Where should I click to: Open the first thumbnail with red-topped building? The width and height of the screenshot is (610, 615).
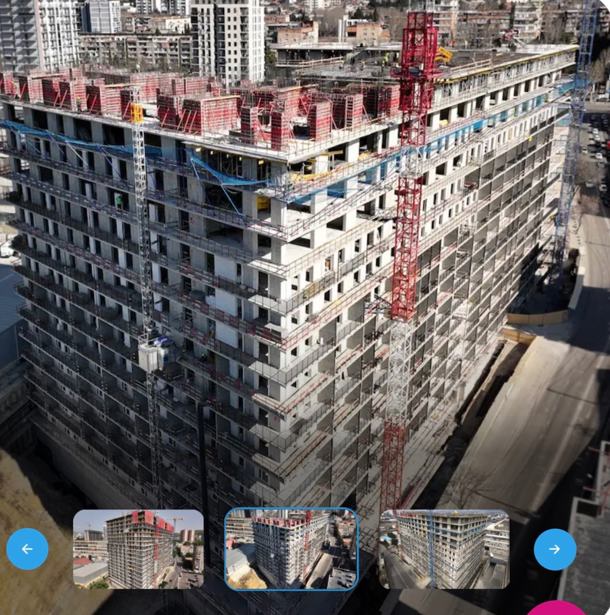pyautogui.click(x=138, y=548)
